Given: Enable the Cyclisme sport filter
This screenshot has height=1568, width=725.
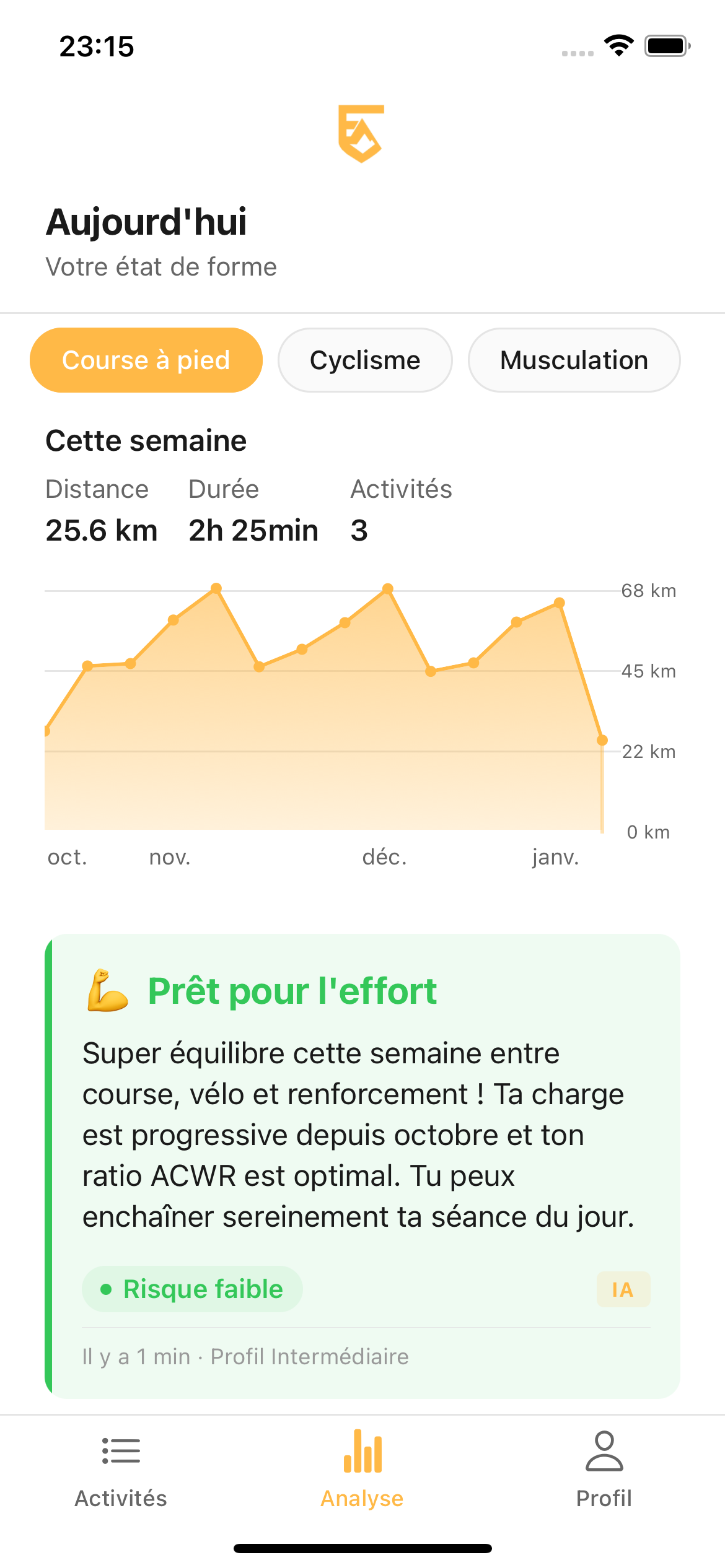Looking at the screenshot, I should 365,360.
